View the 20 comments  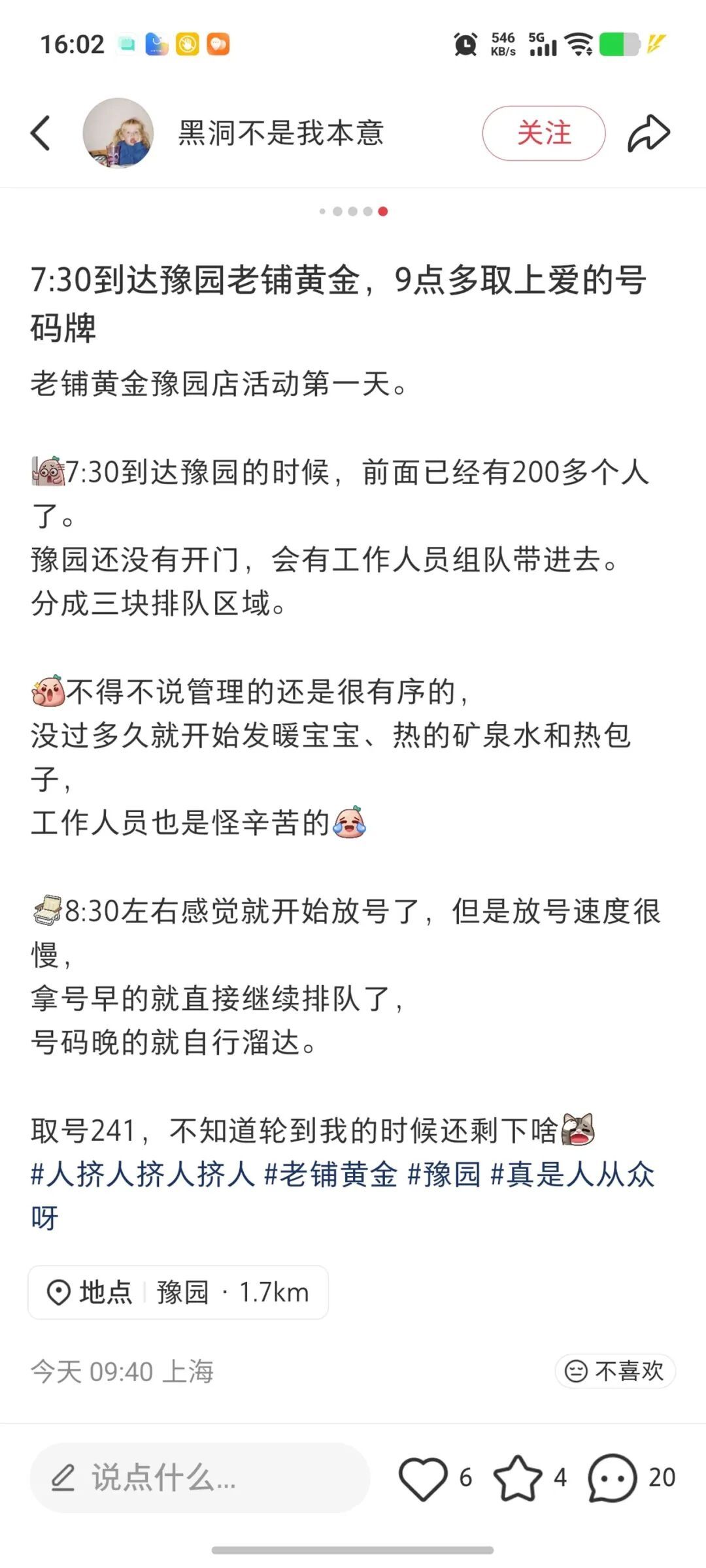613,1478
